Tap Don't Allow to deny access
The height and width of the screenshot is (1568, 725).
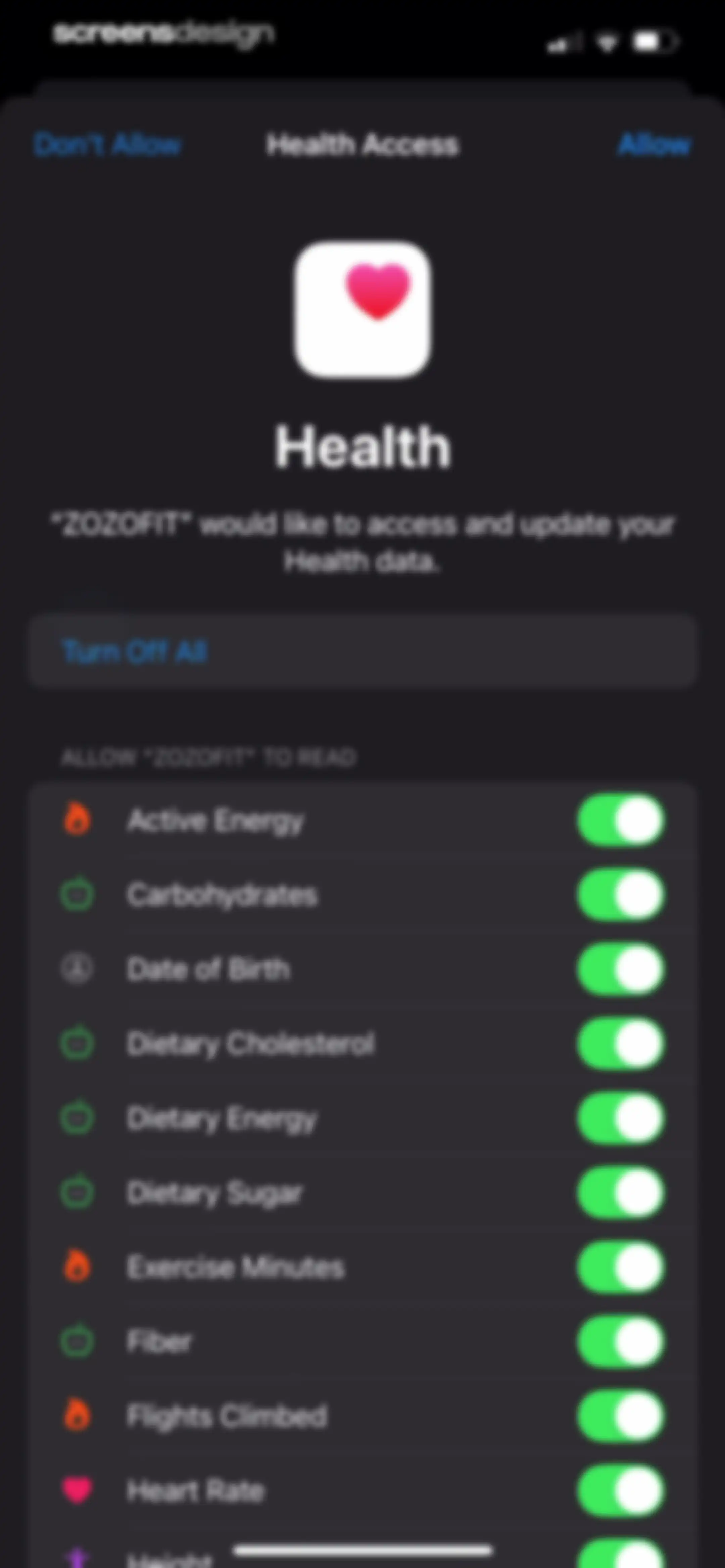click(107, 145)
